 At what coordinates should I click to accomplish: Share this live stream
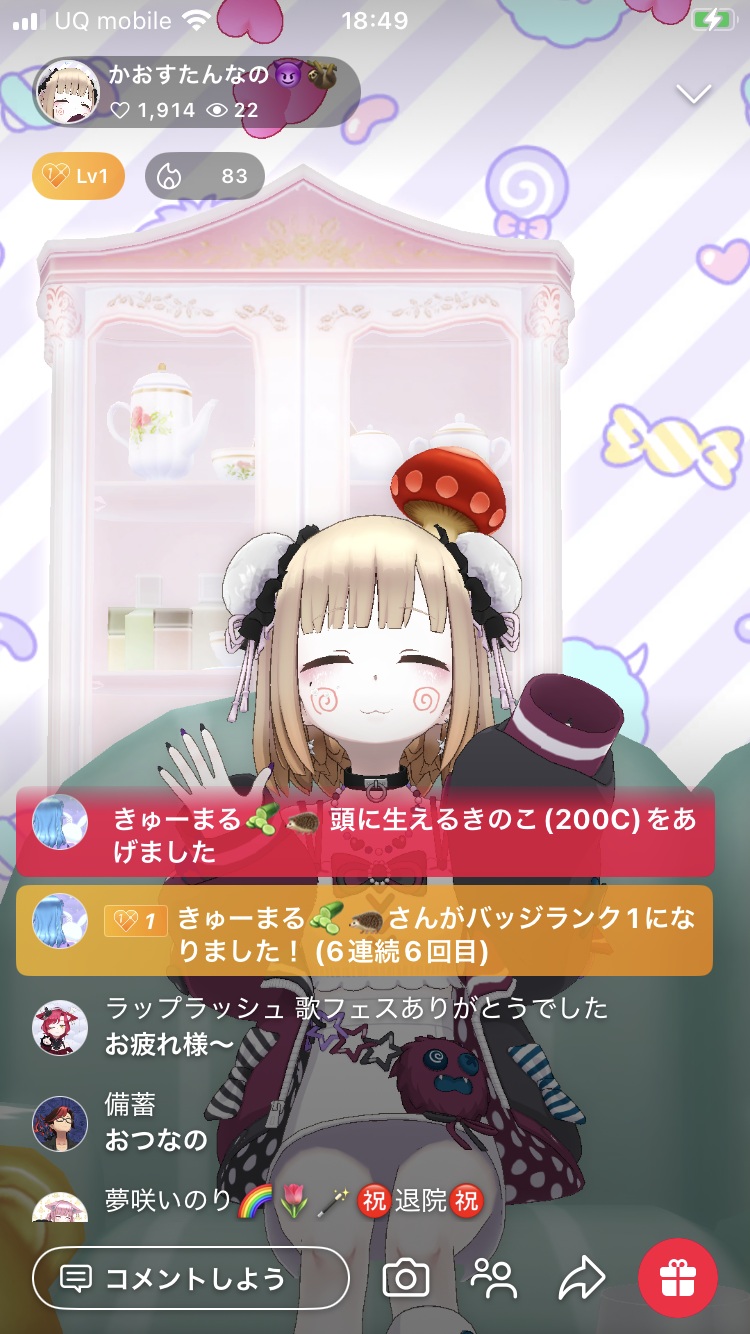point(581,1277)
